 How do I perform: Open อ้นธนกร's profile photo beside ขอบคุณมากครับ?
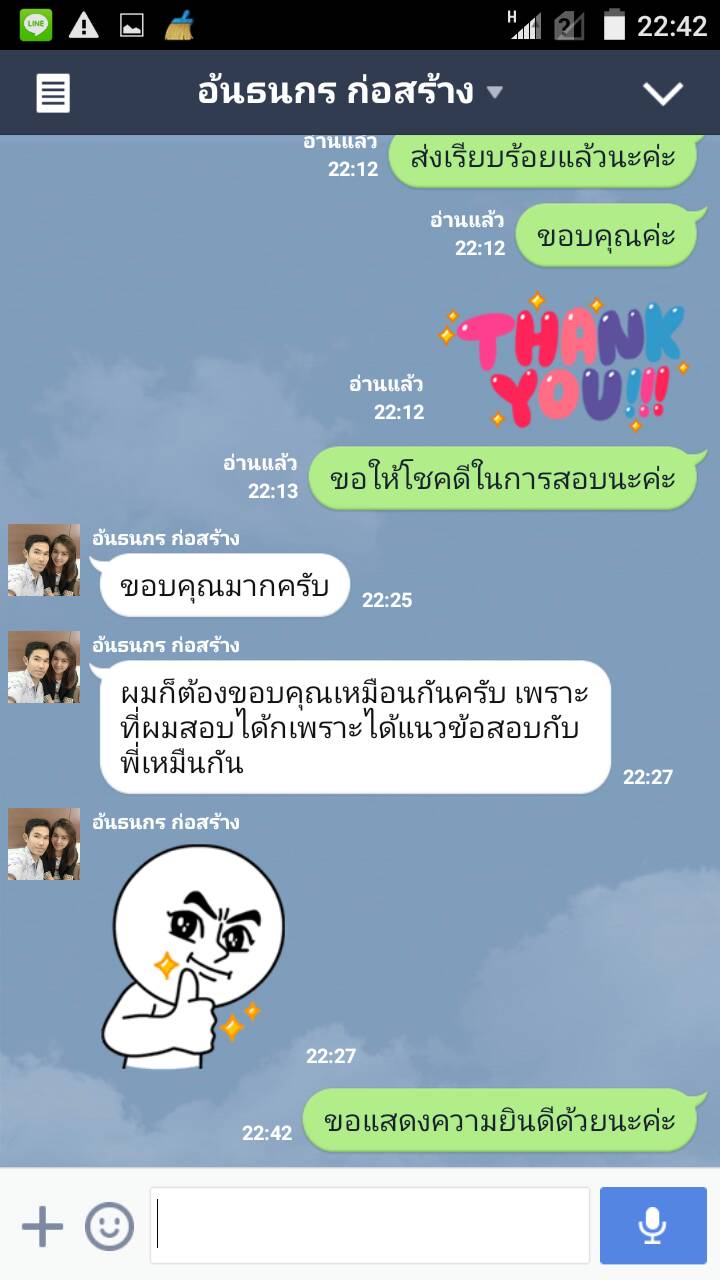click(44, 560)
